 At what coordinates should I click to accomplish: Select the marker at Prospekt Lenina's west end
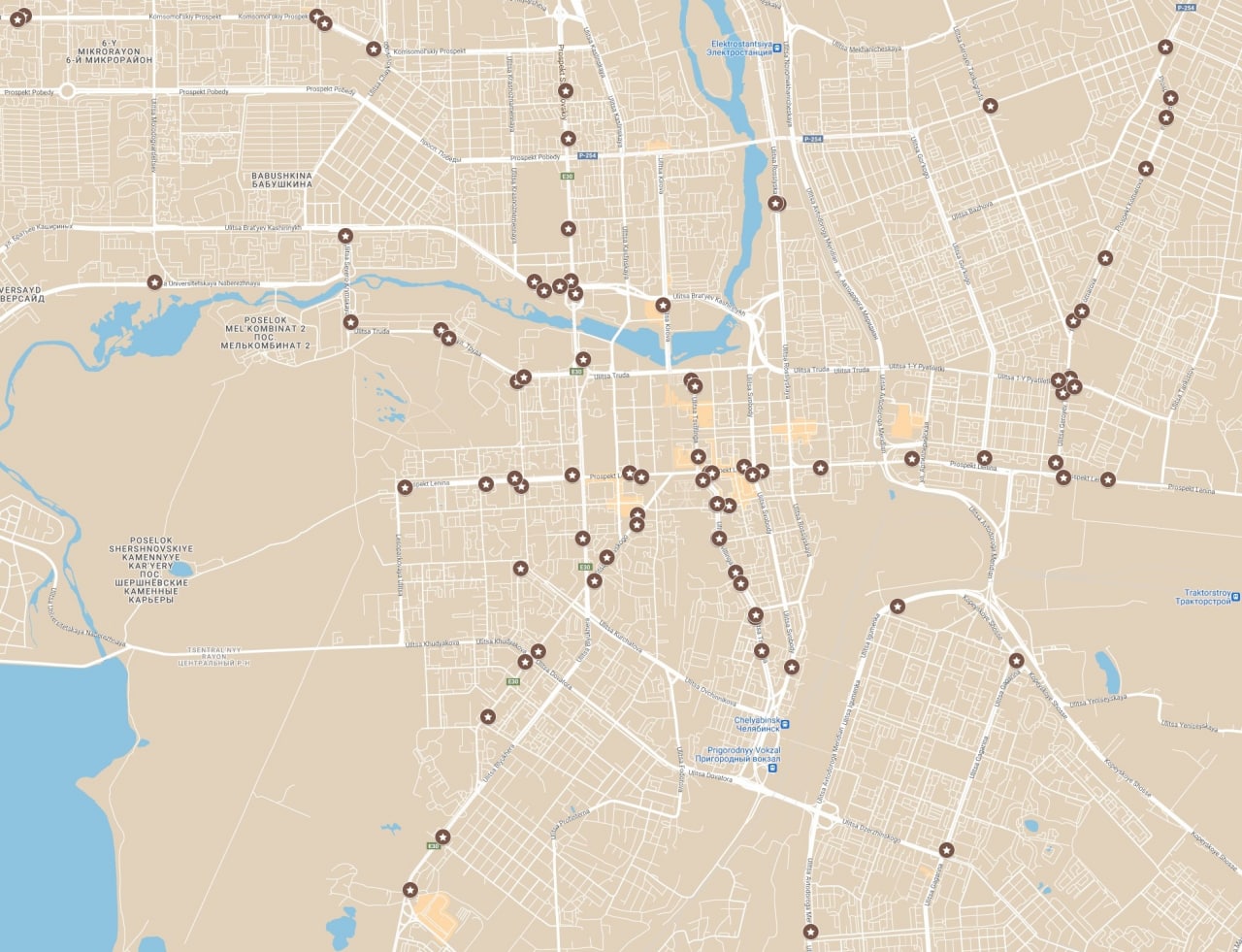pos(405,487)
